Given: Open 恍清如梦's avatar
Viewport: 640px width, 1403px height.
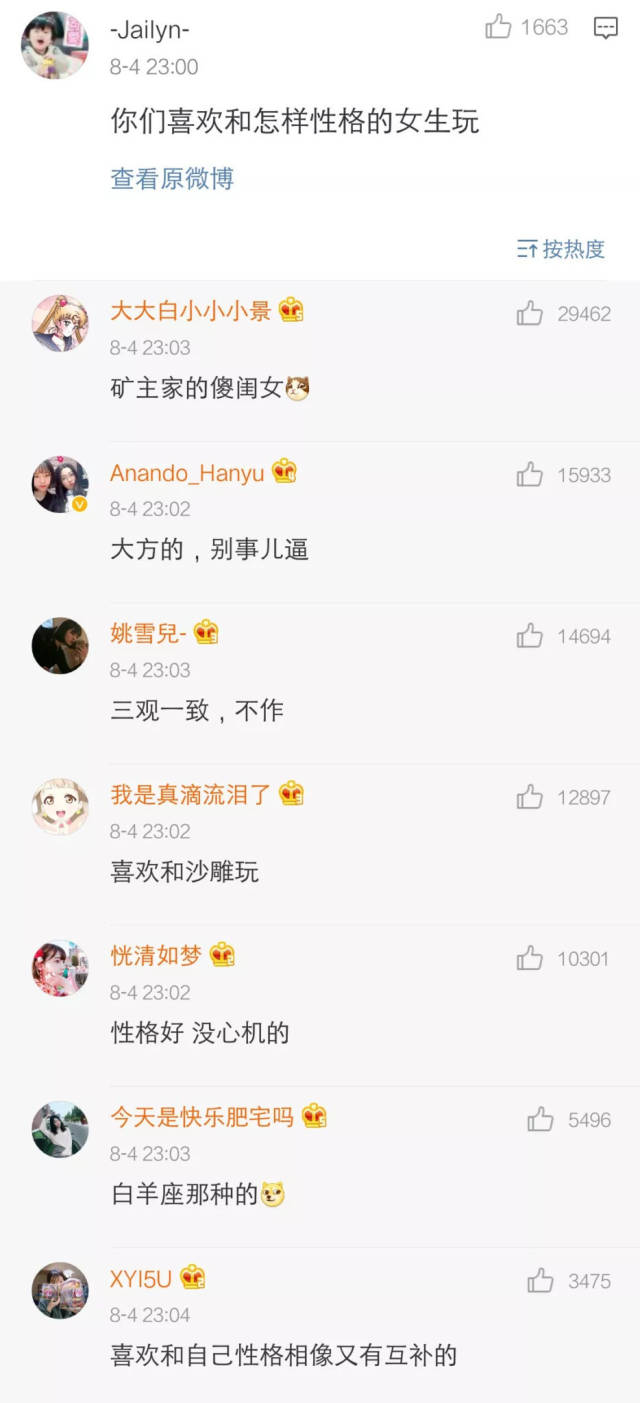Looking at the screenshot, I should tap(60, 968).
